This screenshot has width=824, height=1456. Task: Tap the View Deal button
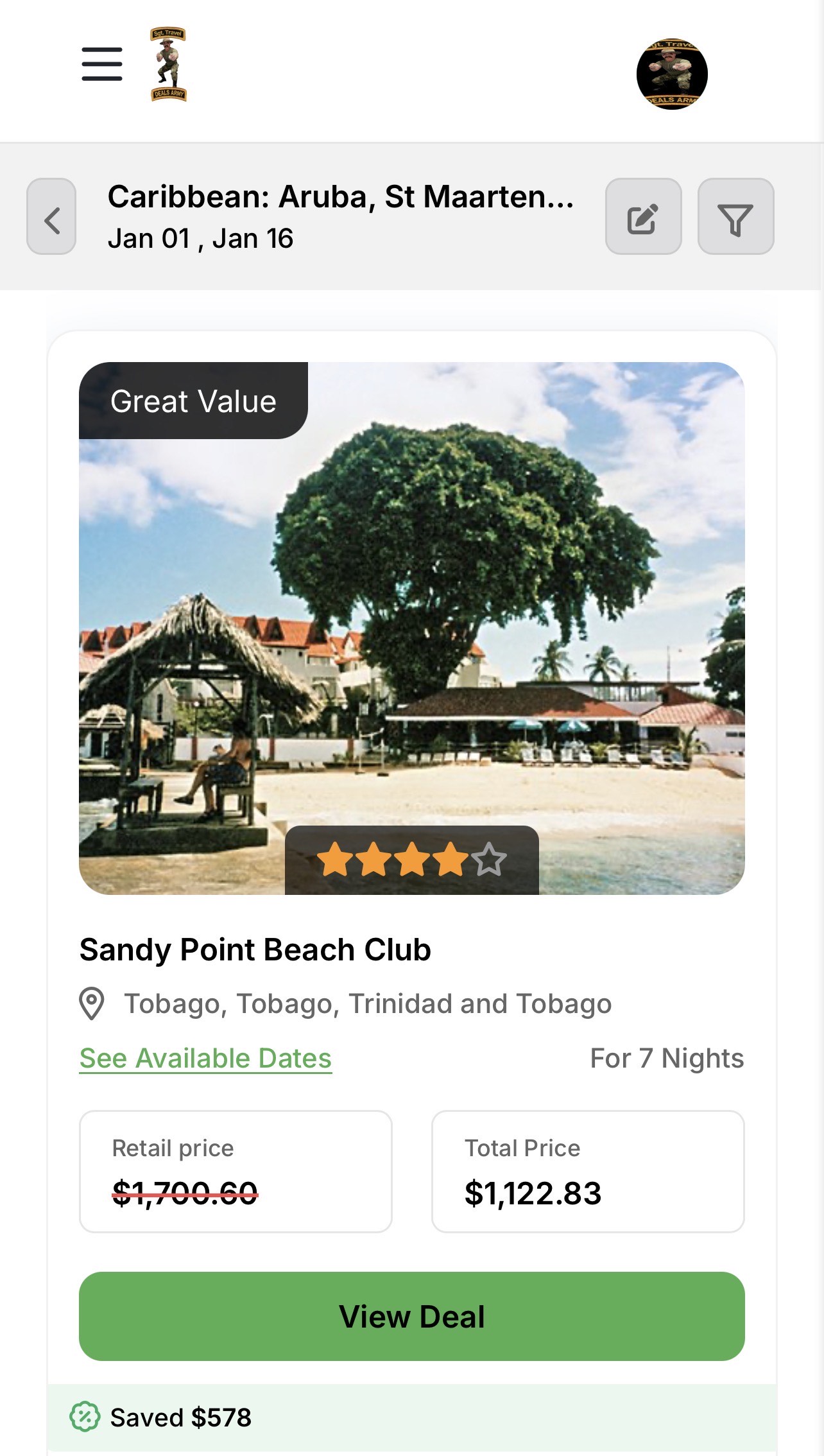click(411, 1316)
